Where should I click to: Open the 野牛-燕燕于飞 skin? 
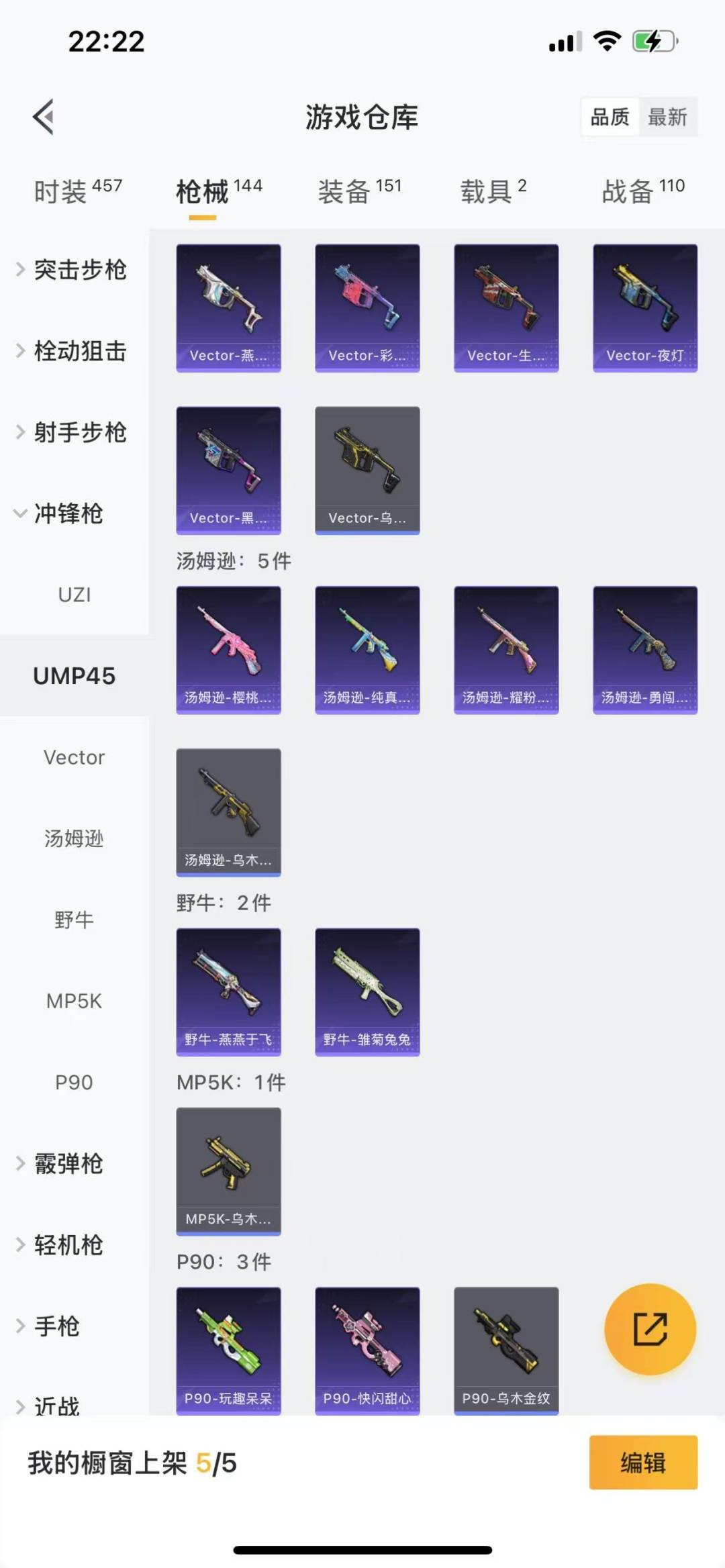[228, 991]
